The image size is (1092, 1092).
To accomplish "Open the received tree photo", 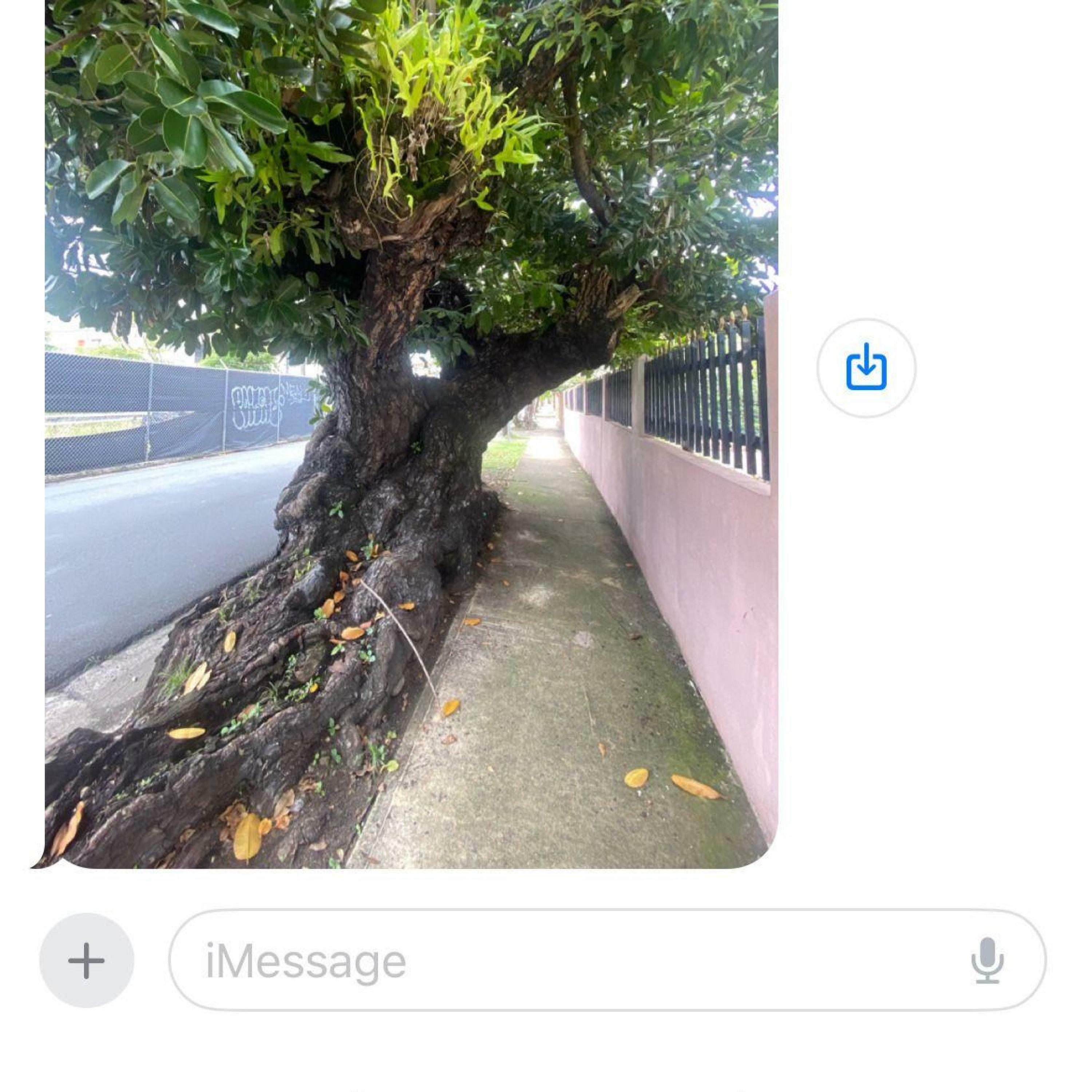I will (x=411, y=430).
